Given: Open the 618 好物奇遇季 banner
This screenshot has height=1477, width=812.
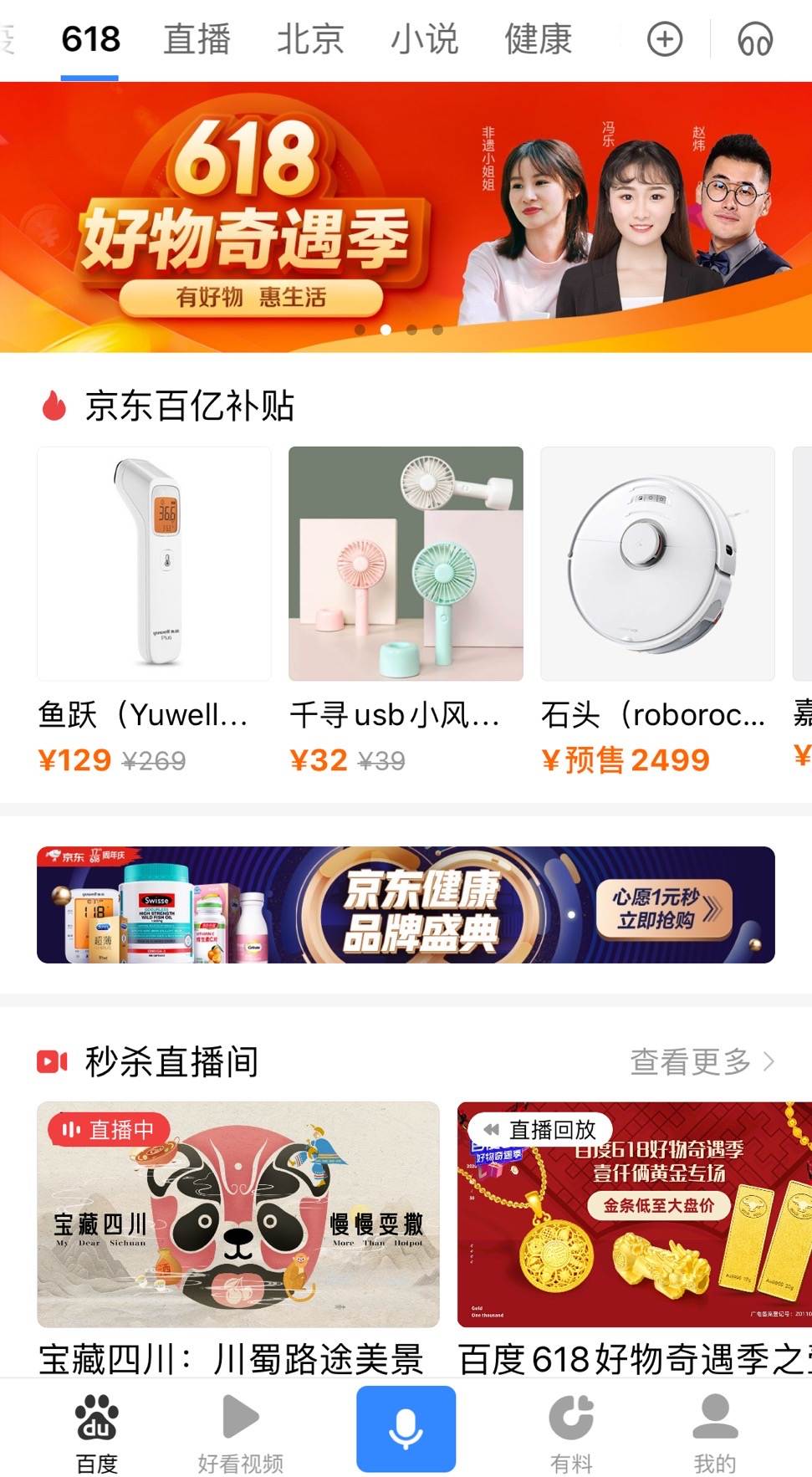Looking at the screenshot, I should [x=406, y=217].
